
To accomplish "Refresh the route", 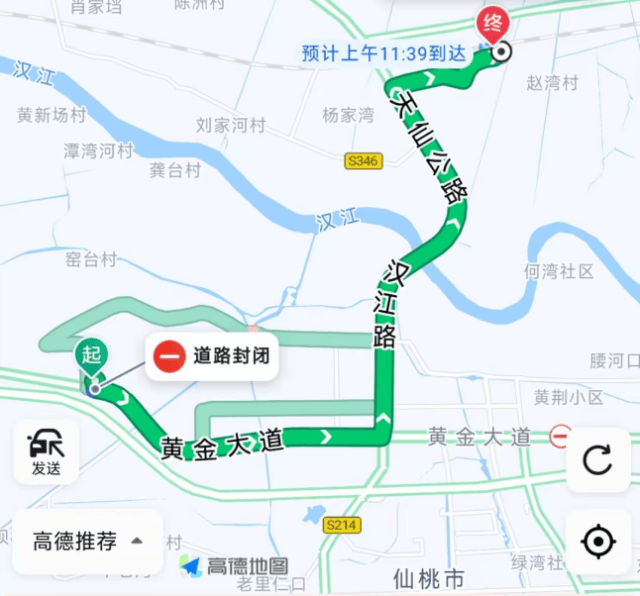I will tap(597, 460).
